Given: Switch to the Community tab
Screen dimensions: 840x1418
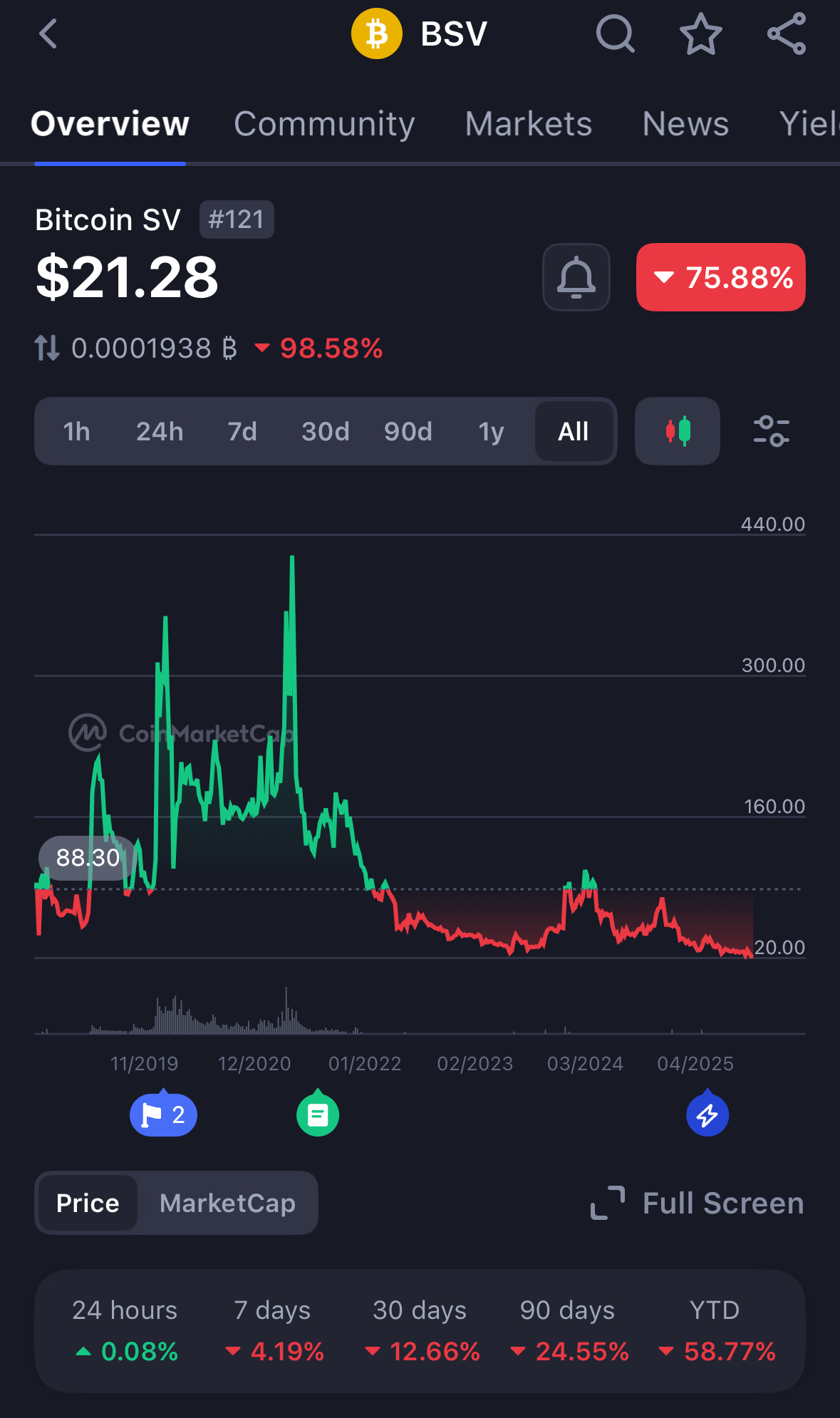Looking at the screenshot, I should click(324, 124).
